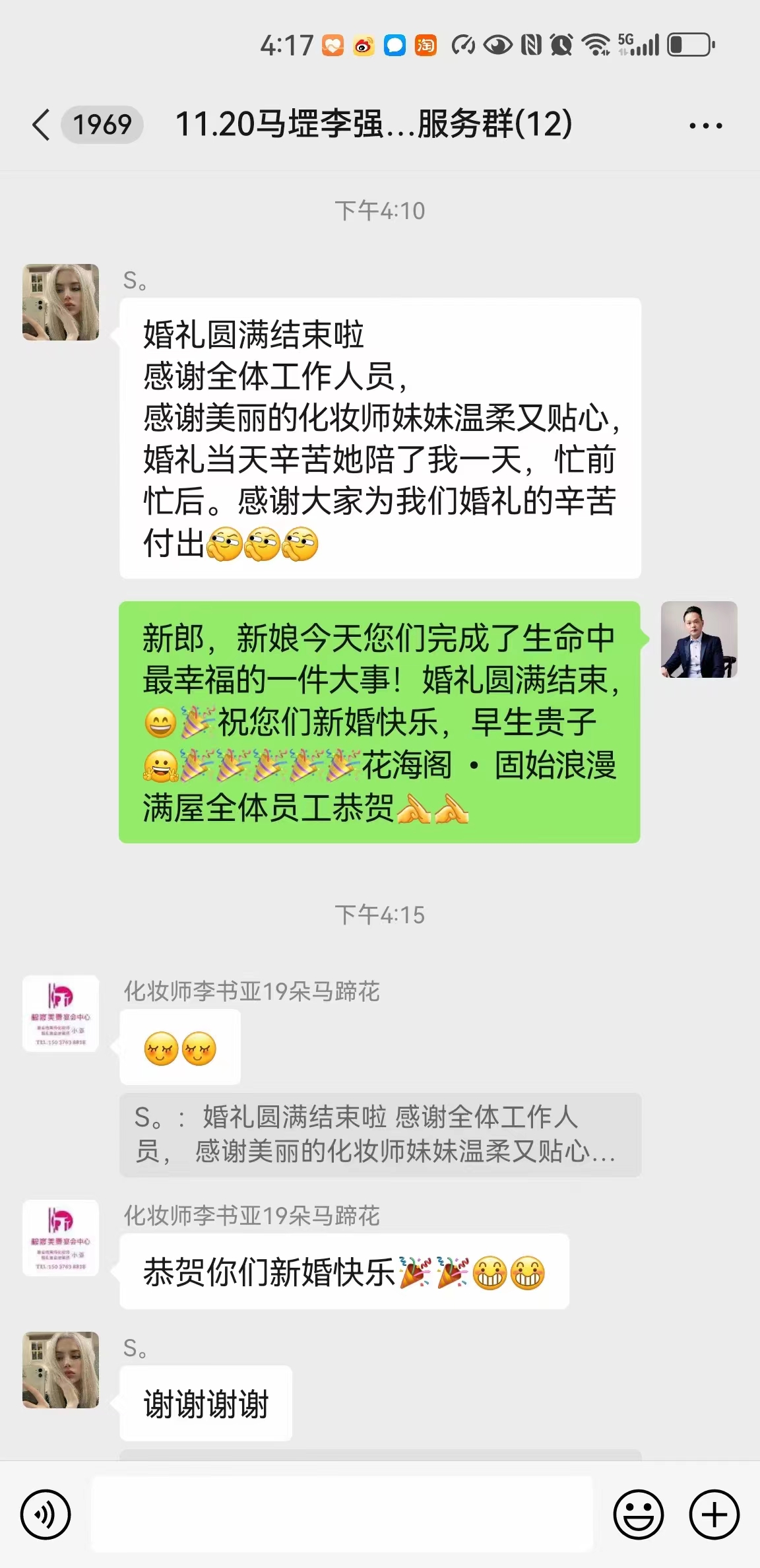Go back to the chat list
The image size is (760, 1568).
click(41, 125)
